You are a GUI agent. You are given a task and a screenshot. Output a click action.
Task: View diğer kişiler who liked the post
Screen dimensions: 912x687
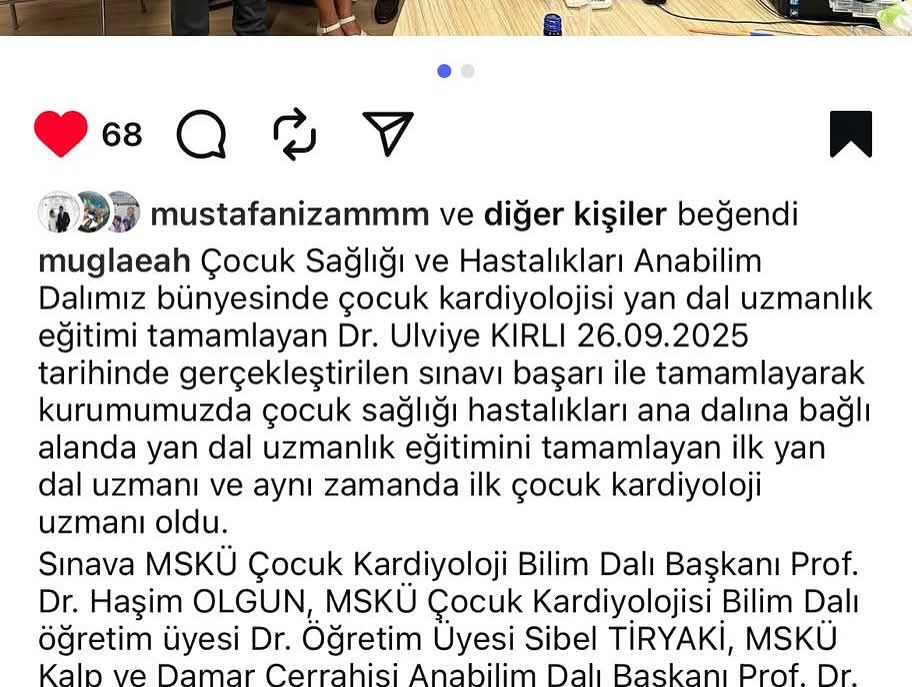pyautogui.click(x=575, y=214)
